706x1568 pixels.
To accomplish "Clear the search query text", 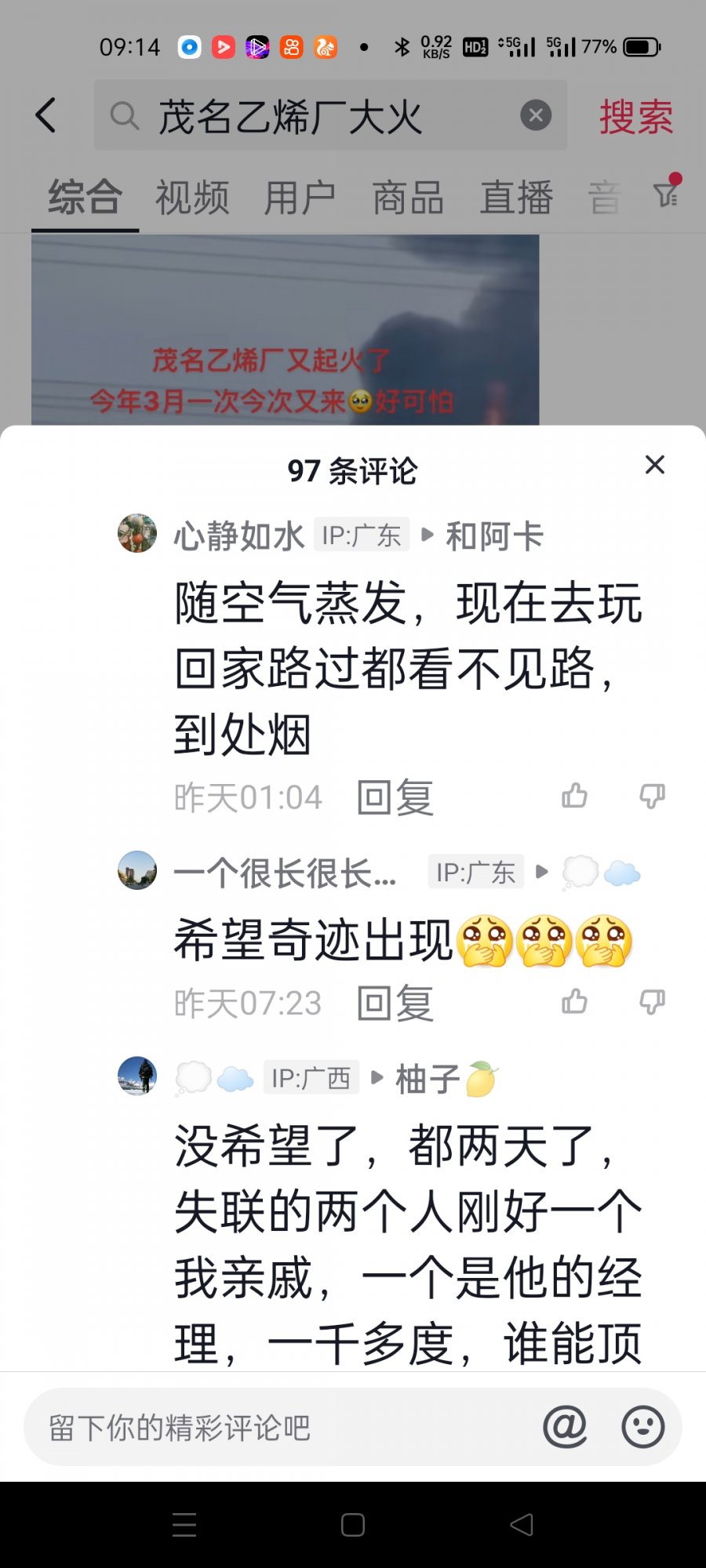I will [536, 116].
